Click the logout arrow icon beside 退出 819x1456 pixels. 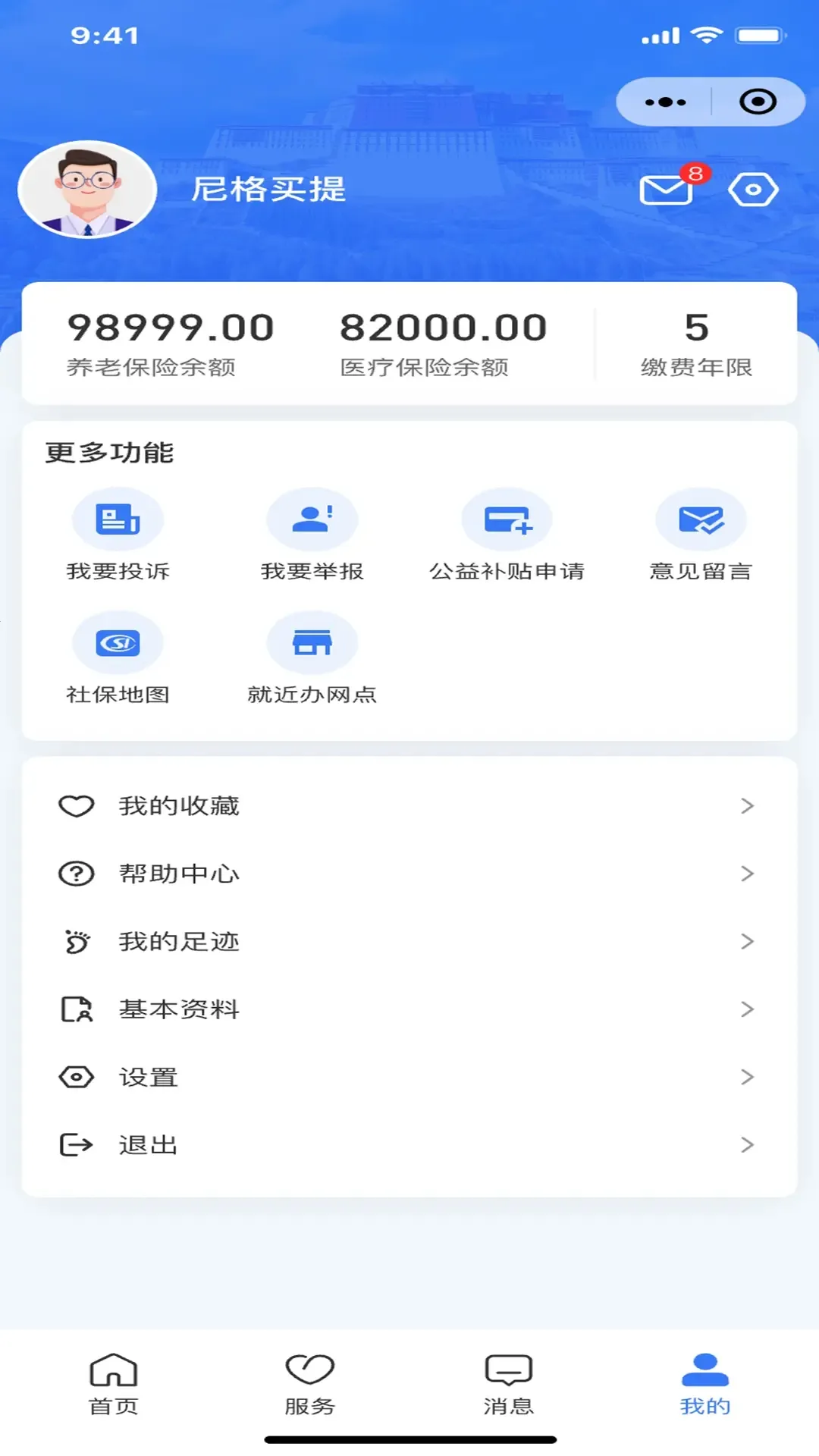pos(75,1144)
